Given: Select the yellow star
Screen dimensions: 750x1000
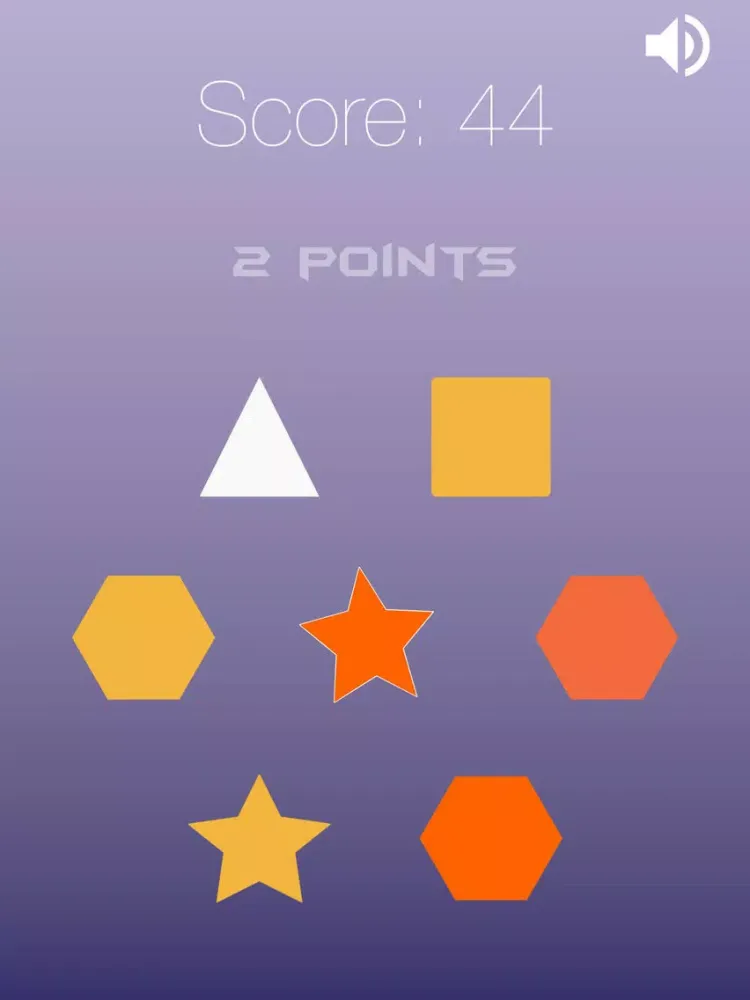Looking at the screenshot, I should (x=259, y=842).
